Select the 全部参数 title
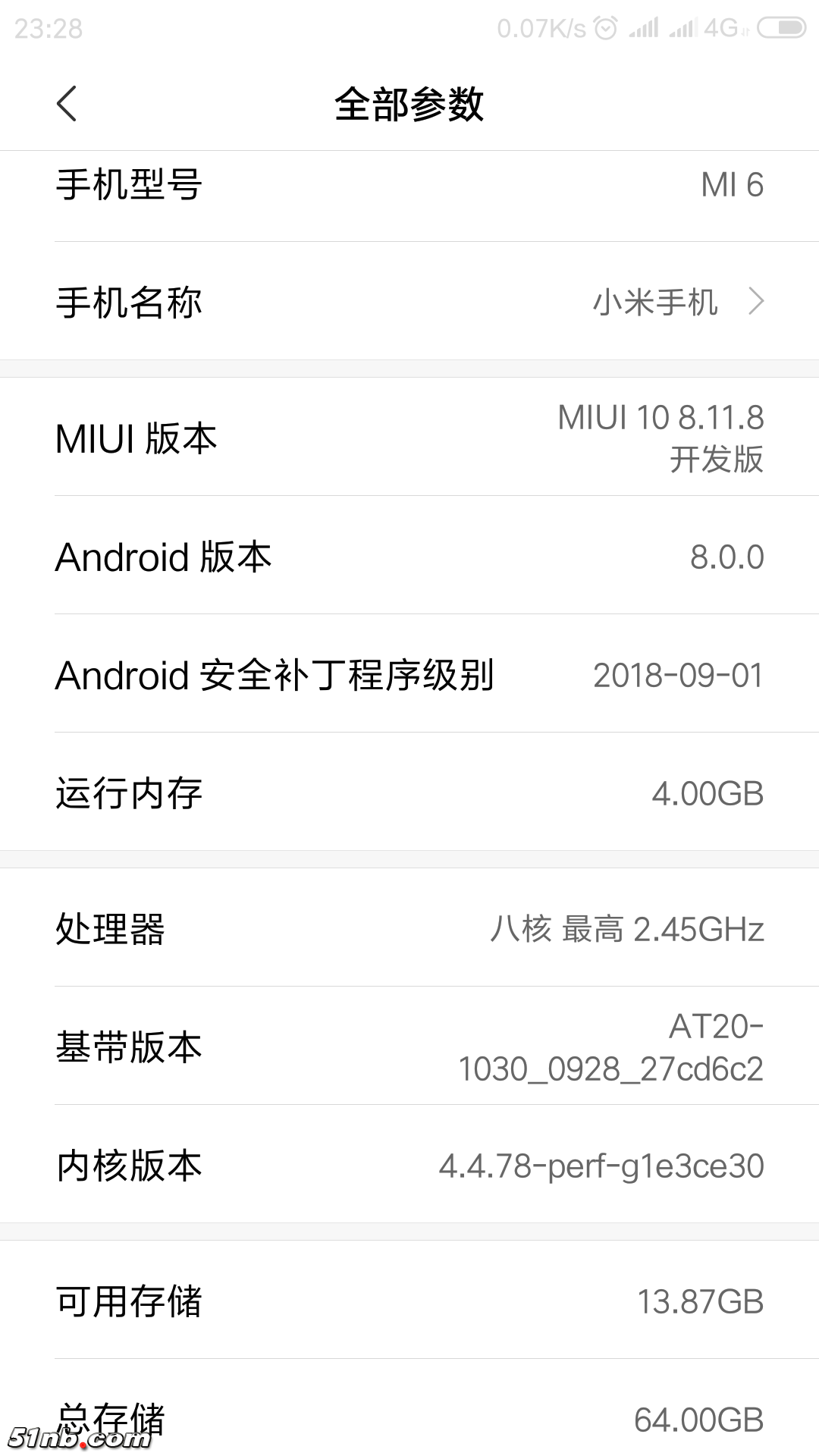Screen dimensions: 819x1456 pos(409,105)
